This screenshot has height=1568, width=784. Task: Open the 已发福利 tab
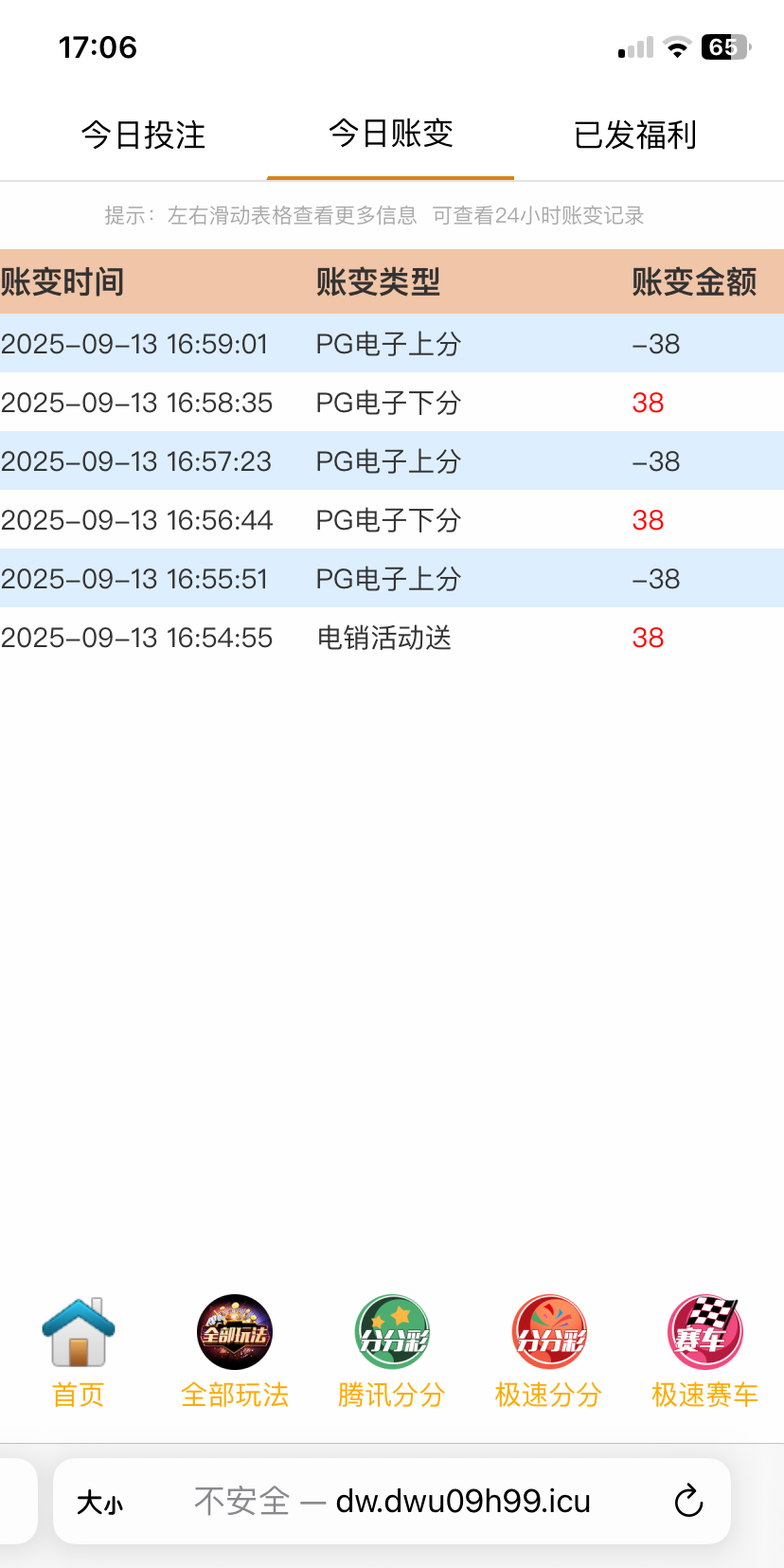(635, 135)
